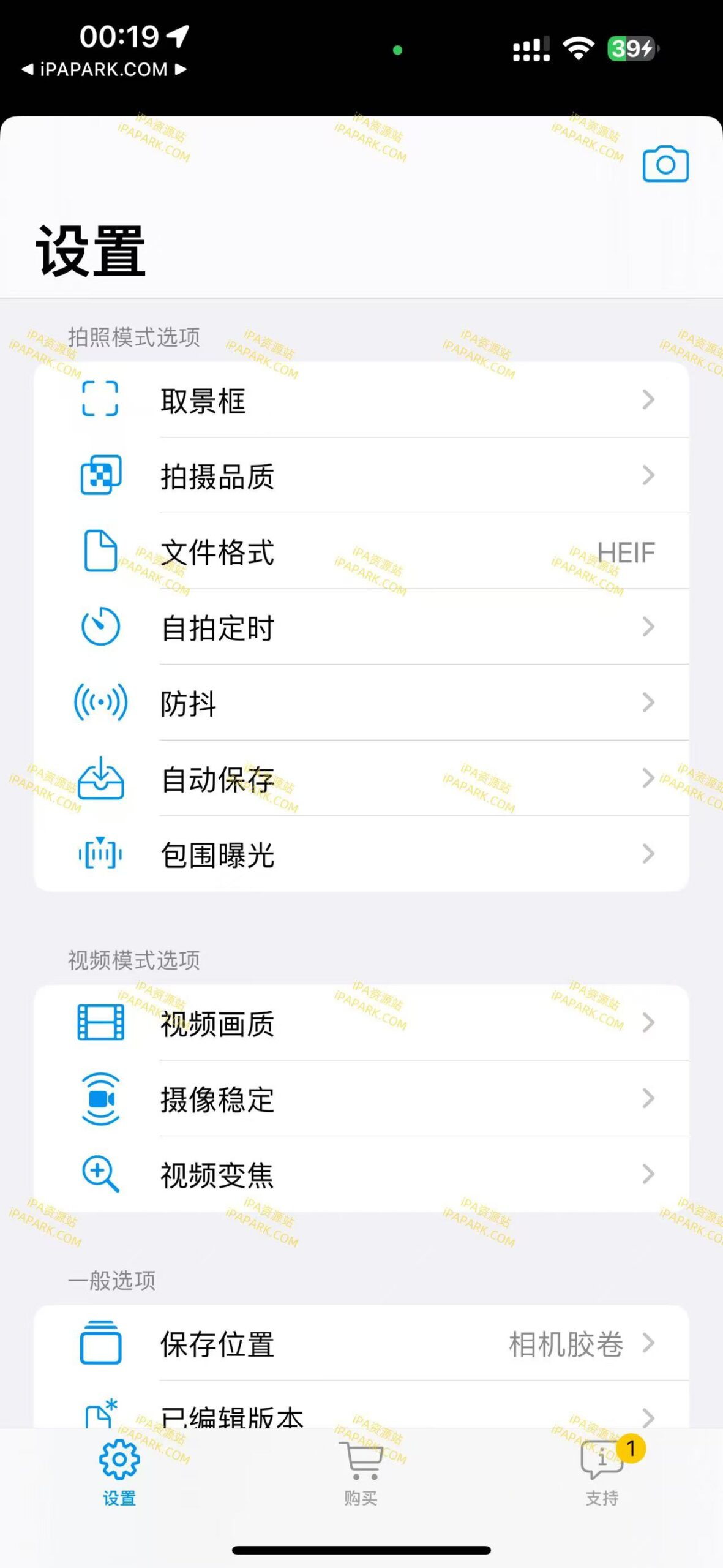Image resolution: width=723 pixels, height=1568 pixels.
Task: Select the viewfinder frame (取景框) icon
Action: click(102, 399)
